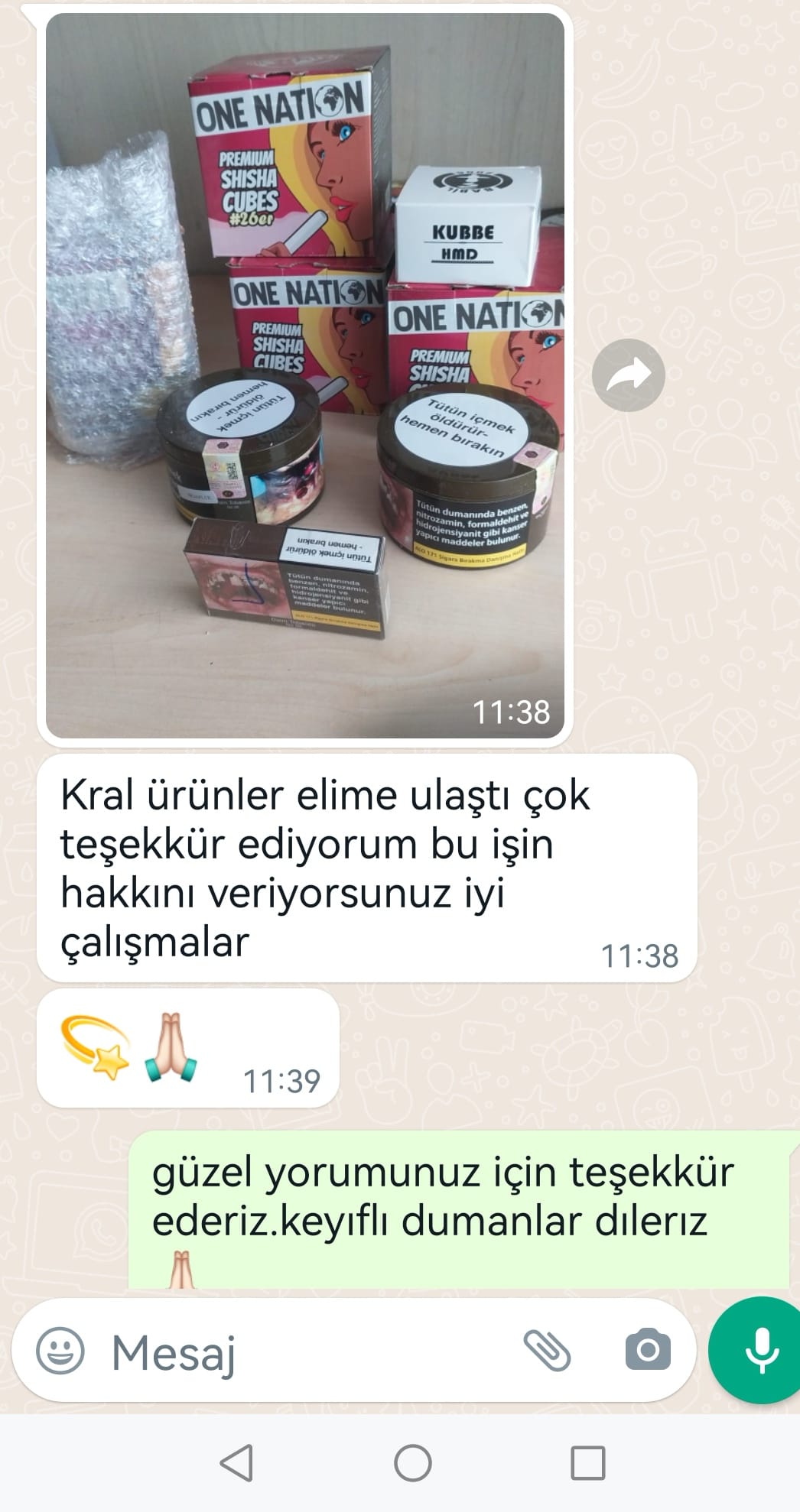800x1512 pixels.
Task: Go to the home screen
Action: click(x=413, y=1463)
